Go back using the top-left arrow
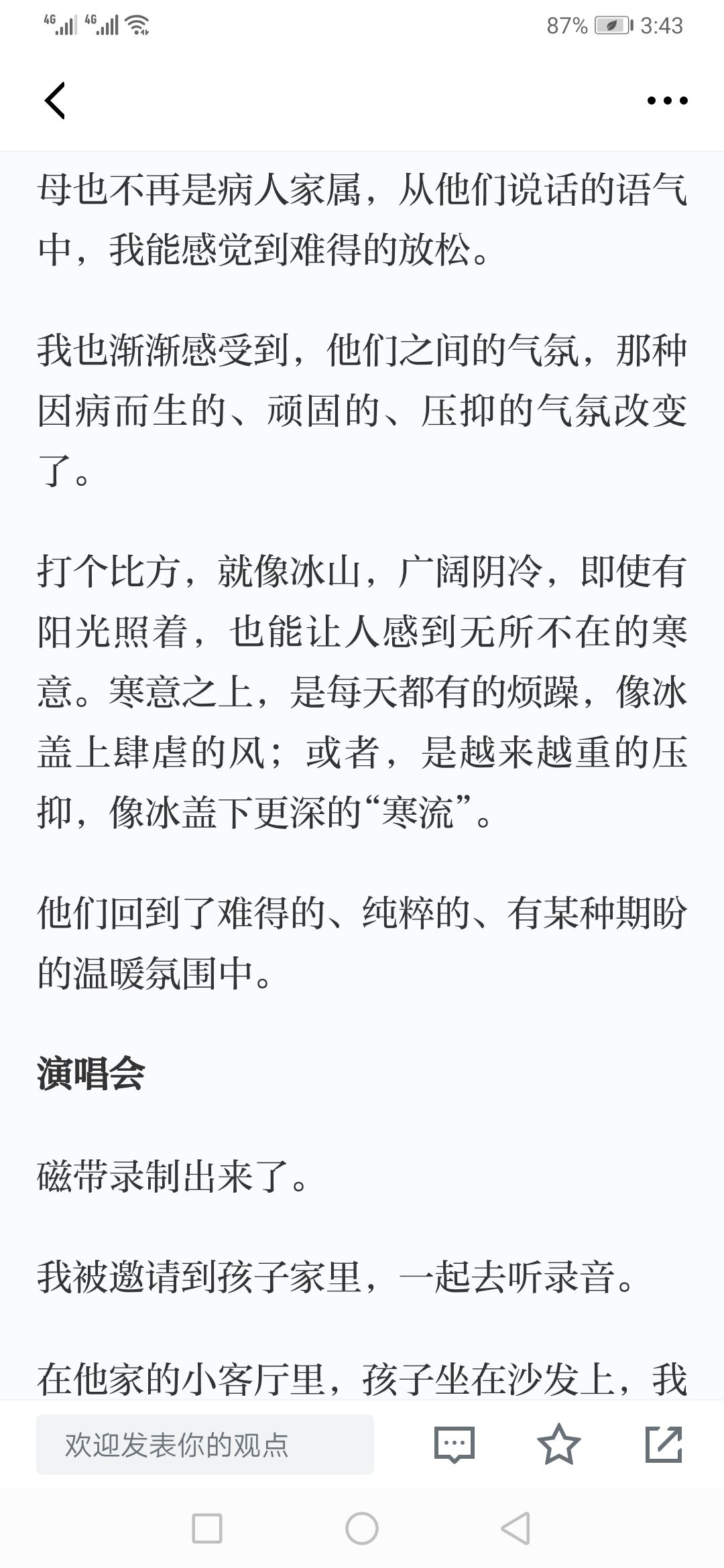 (55, 101)
